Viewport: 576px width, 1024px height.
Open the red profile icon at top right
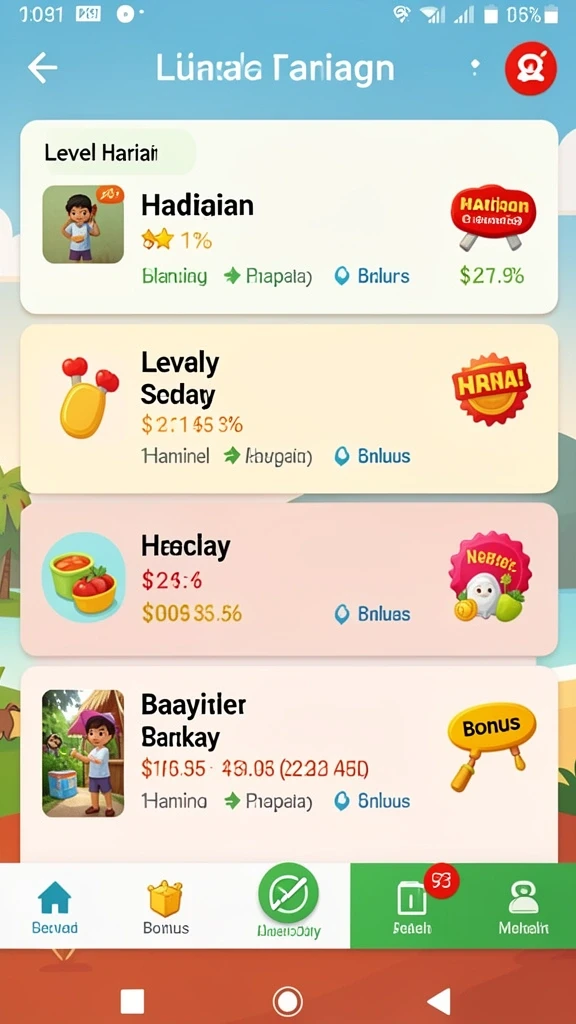tap(530, 68)
